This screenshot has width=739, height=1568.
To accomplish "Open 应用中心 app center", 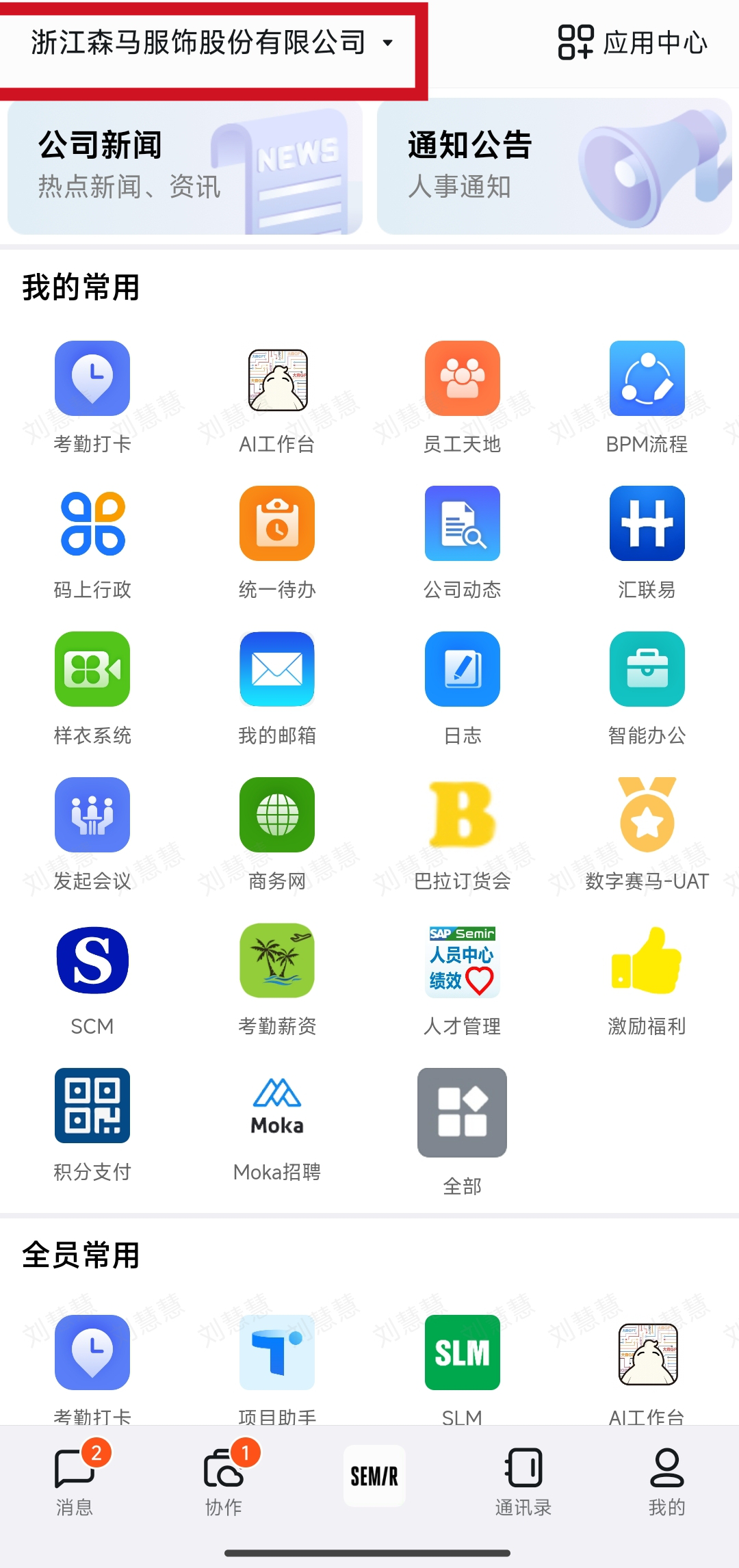I will click(x=632, y=43).
